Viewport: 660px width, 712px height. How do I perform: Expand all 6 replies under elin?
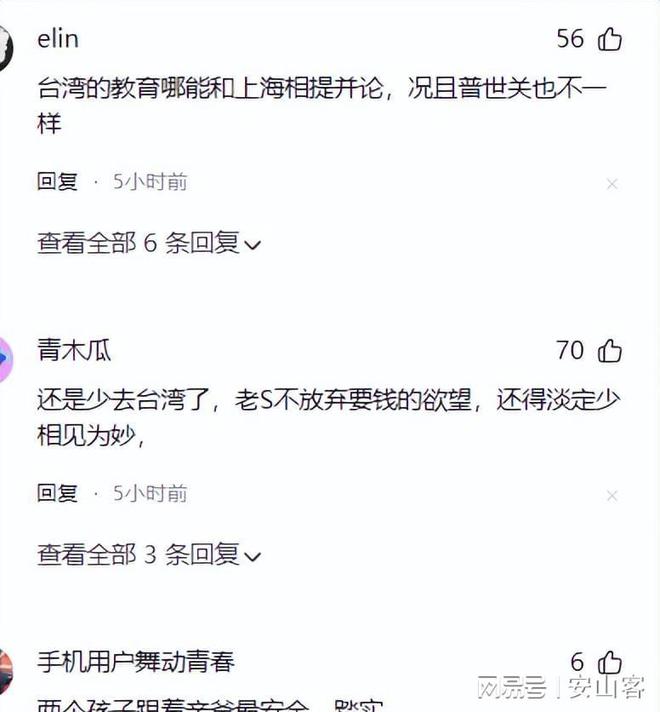pyautogui.click(x=149, y=243)
